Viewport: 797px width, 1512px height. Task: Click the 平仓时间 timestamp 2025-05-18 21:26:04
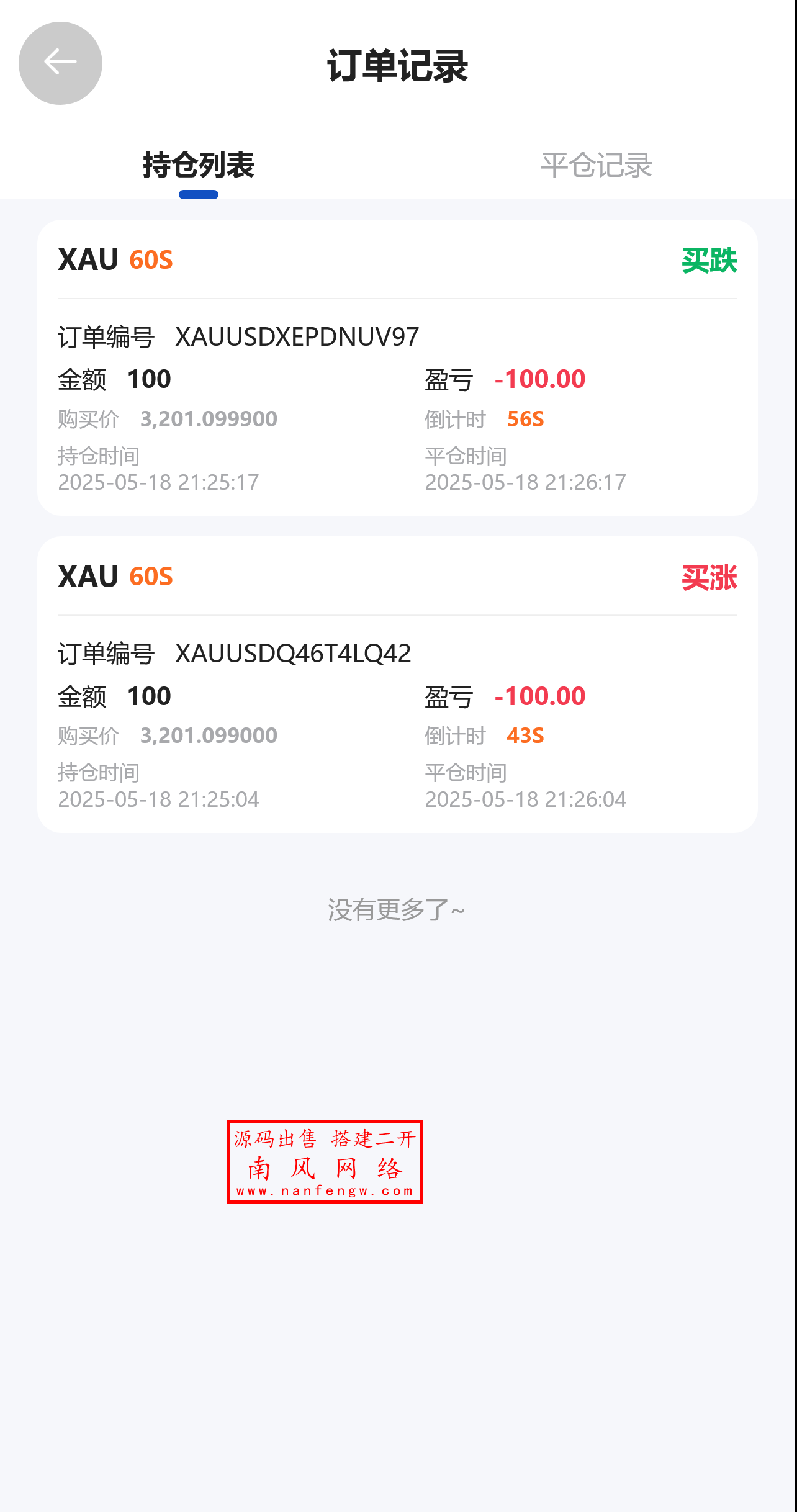pyautogui.click(x=526, y=799)
